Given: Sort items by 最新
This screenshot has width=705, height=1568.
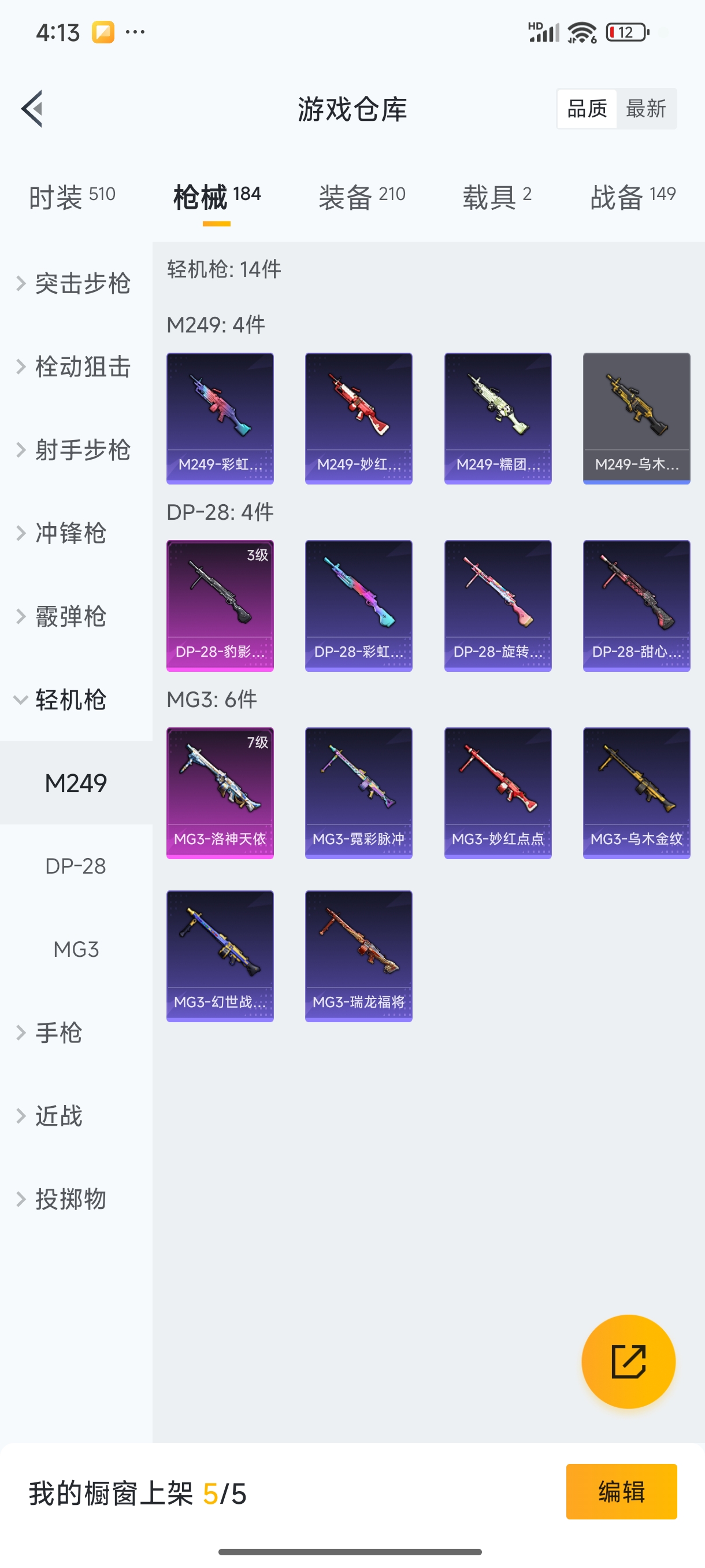Looking at the screenshot, I should point(645,109).
